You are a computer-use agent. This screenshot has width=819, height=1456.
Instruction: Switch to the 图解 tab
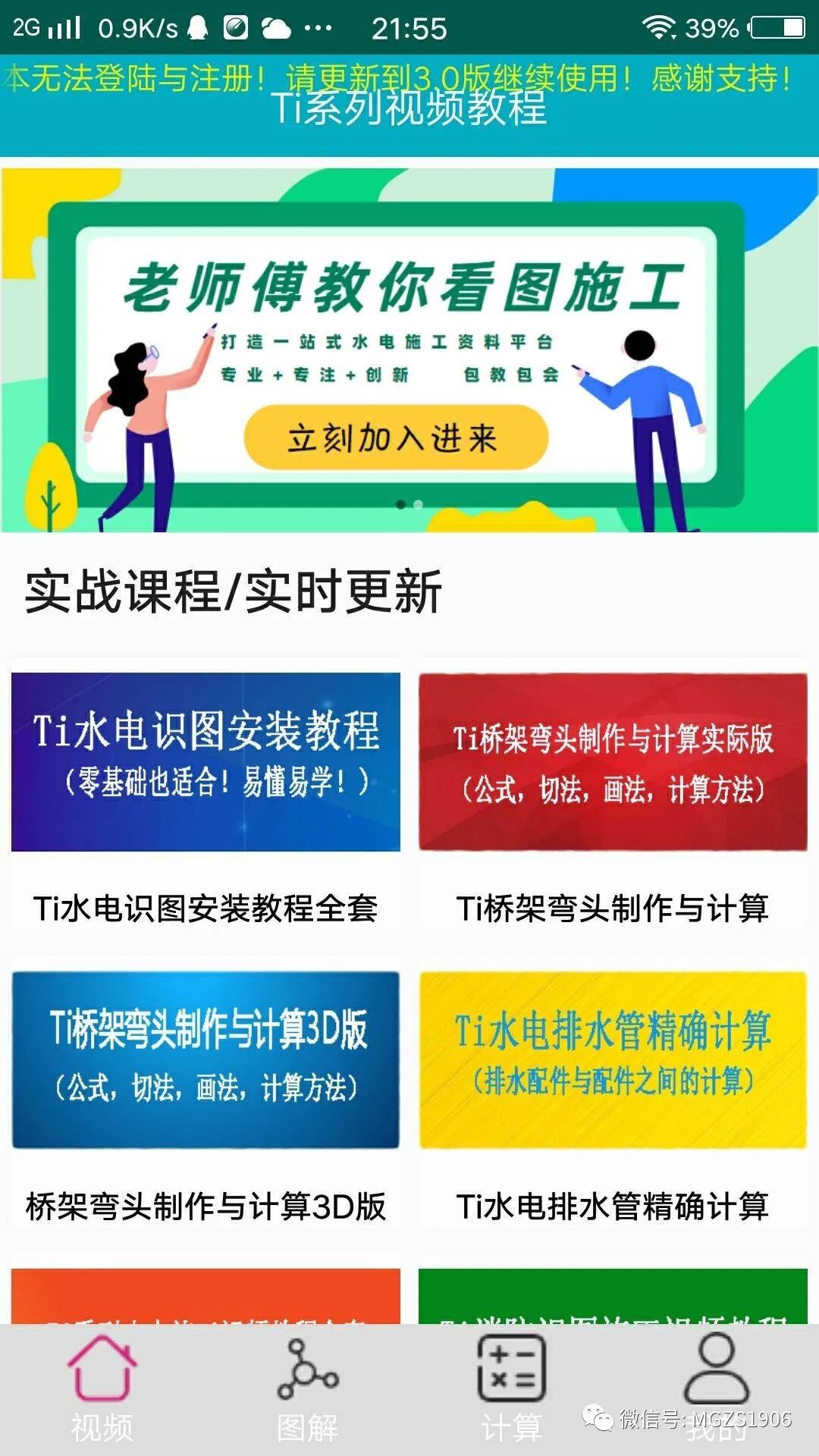[307, 1389]
